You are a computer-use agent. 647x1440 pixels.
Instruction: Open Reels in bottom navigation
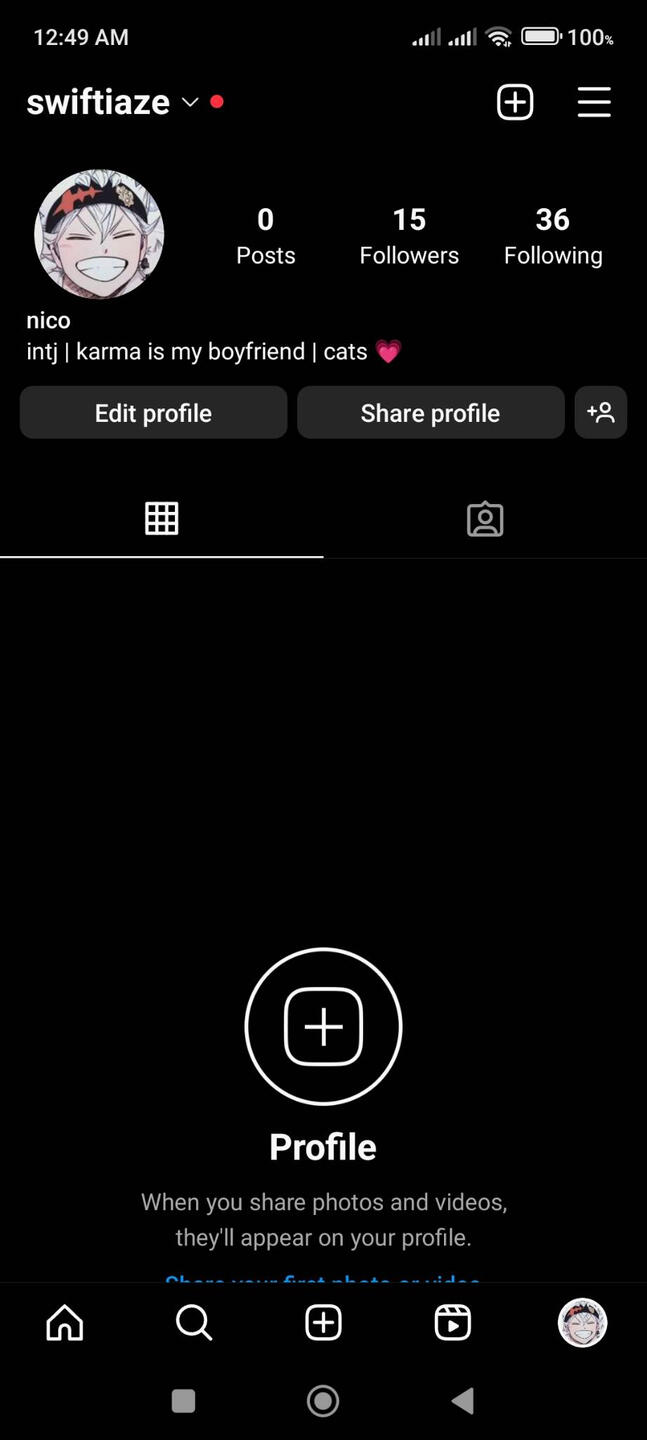(x=453, y=1323)
